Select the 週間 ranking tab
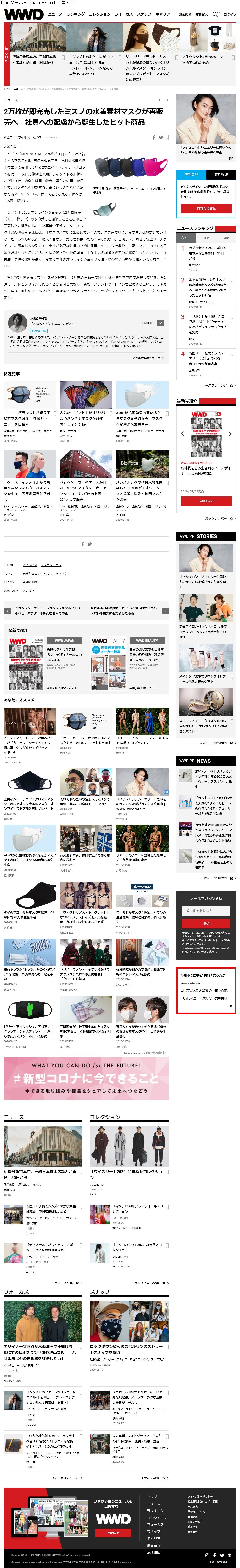The image size is (240, 1568). (206, 238)
